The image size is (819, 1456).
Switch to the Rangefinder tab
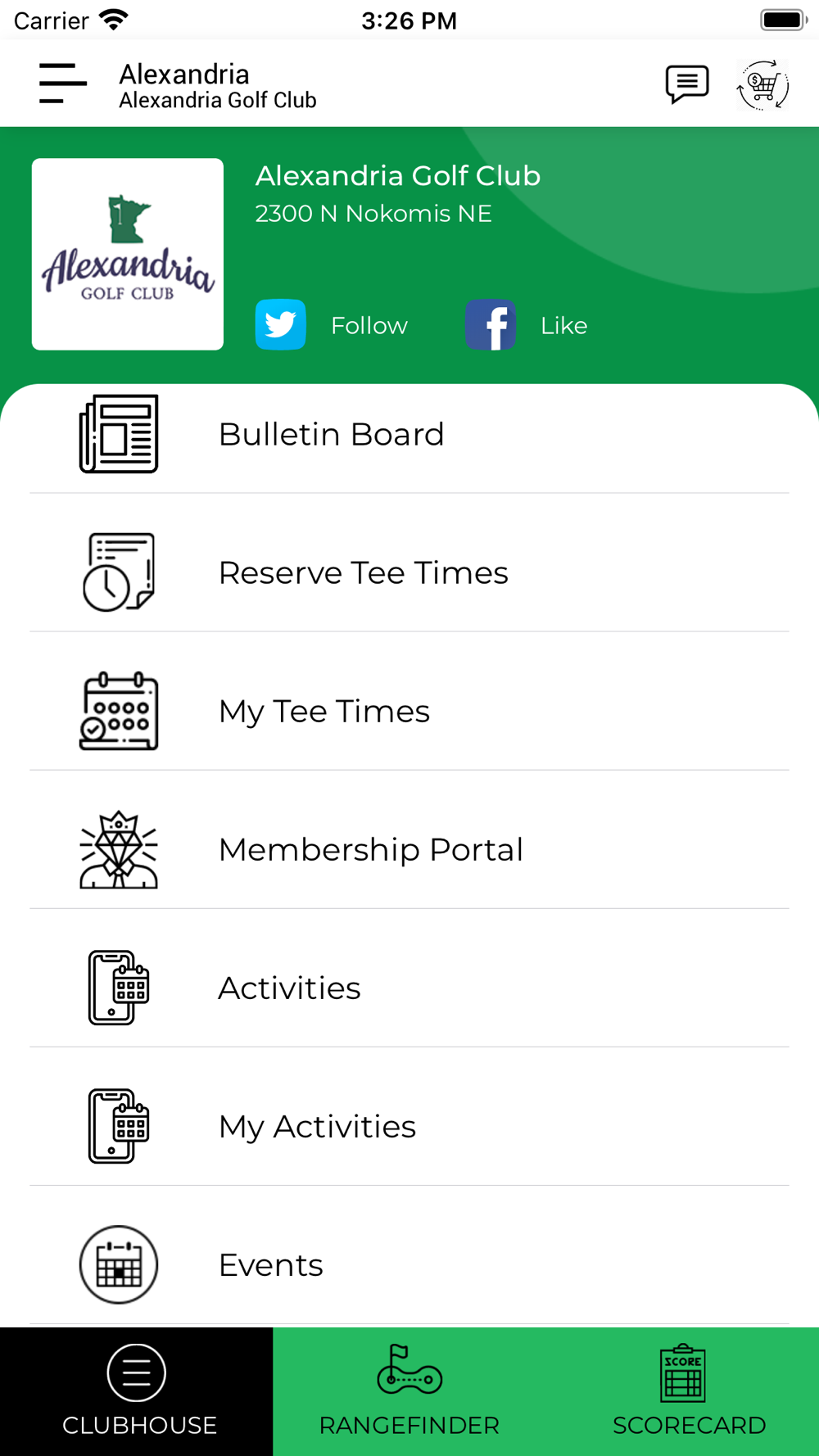409,1391
